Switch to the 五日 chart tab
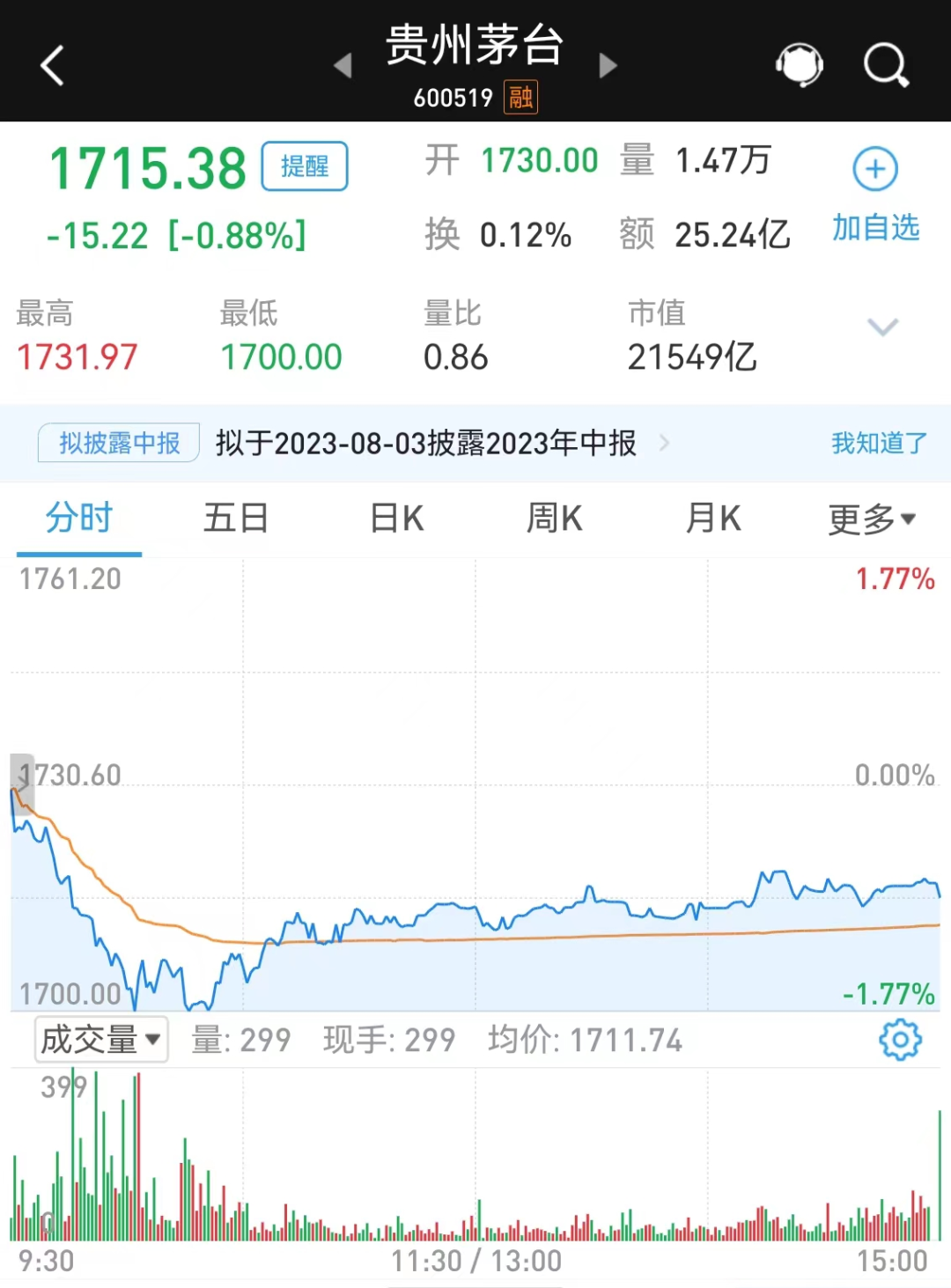 (236, 519)
